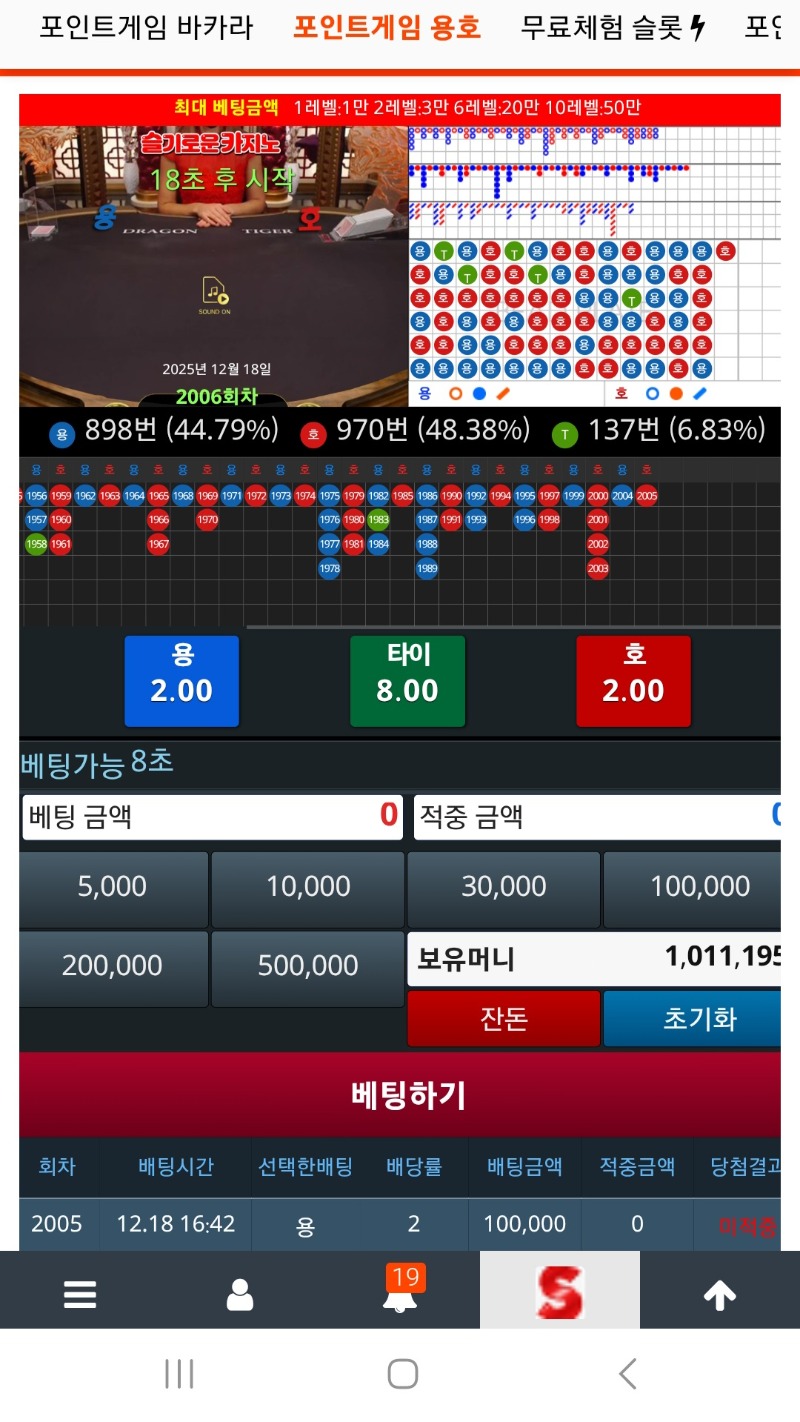Place the bet with 베팅하기
This screenshot has width=800, height=1422.
(408, 1096)
